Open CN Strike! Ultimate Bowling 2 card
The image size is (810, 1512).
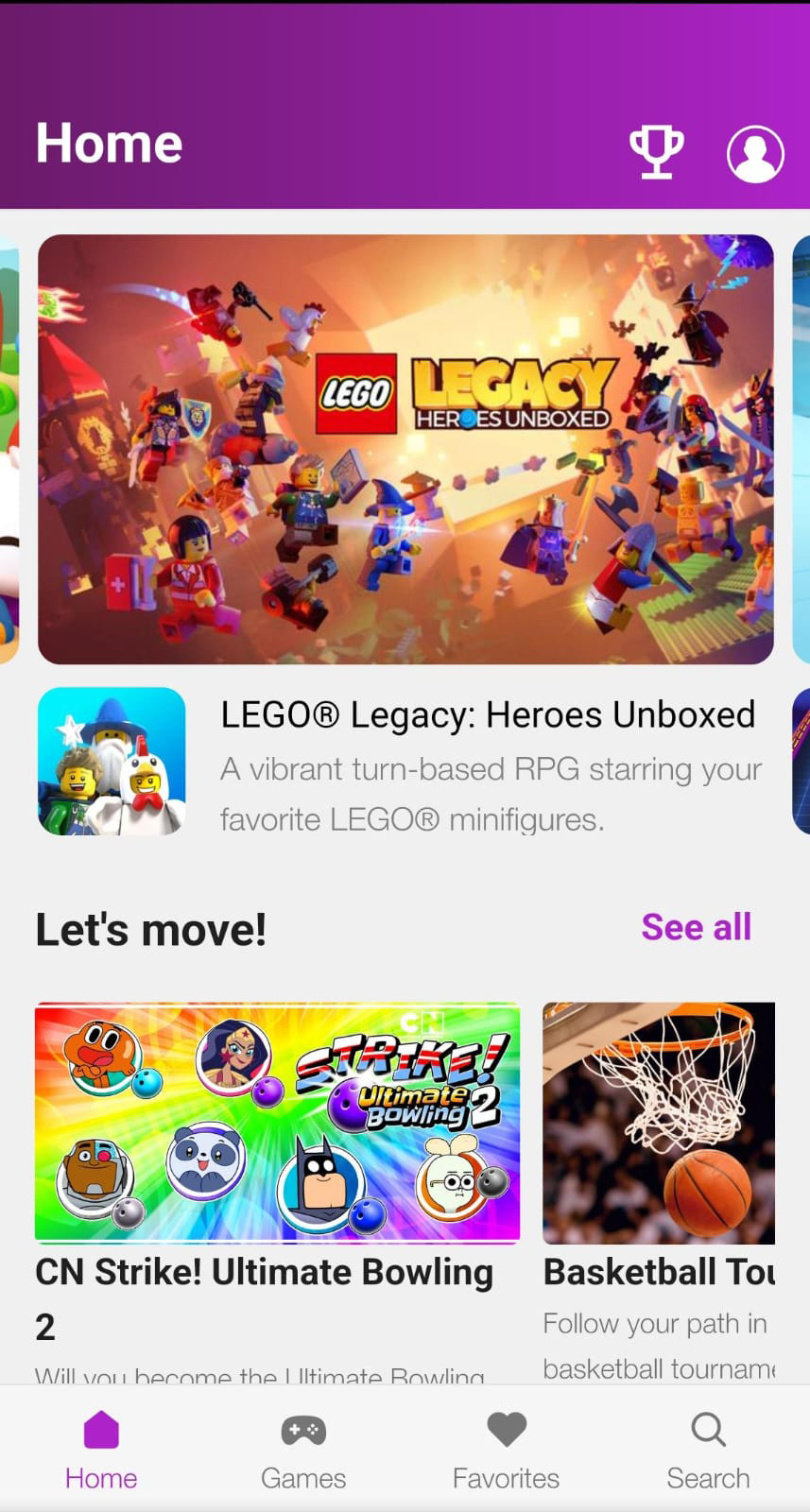point(277,1122)
